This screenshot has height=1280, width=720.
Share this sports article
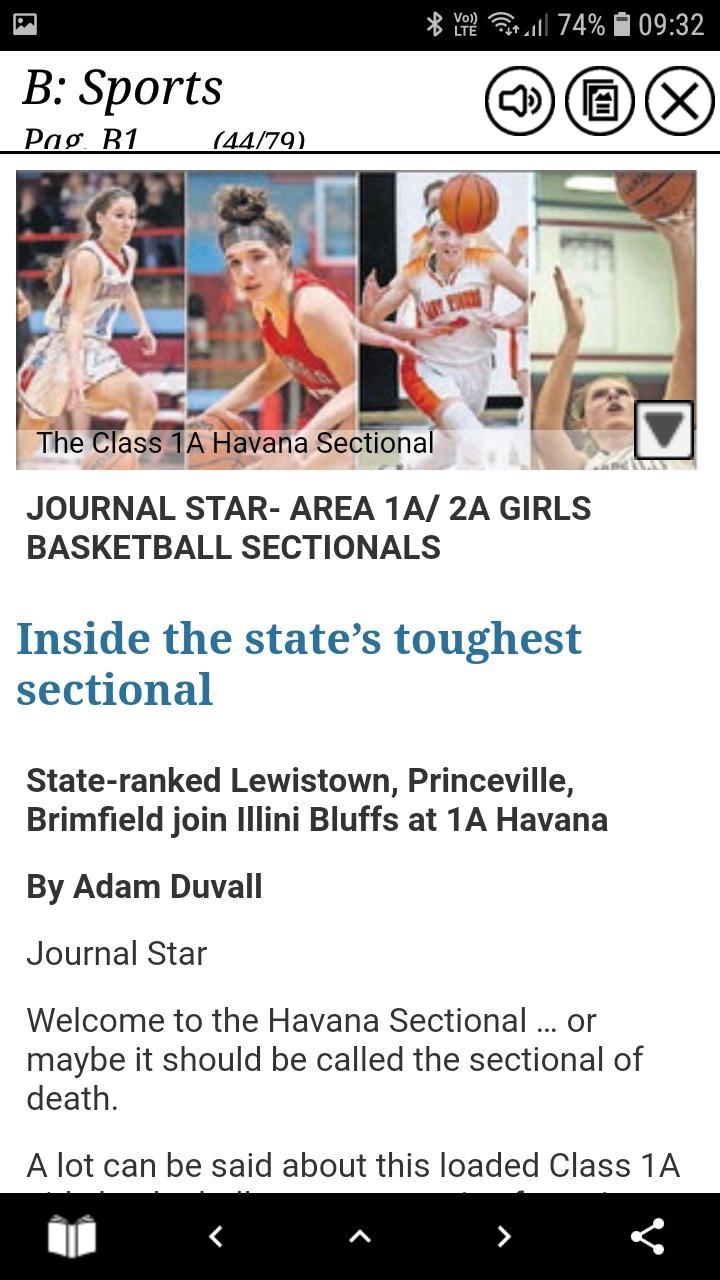(648, 1237)
